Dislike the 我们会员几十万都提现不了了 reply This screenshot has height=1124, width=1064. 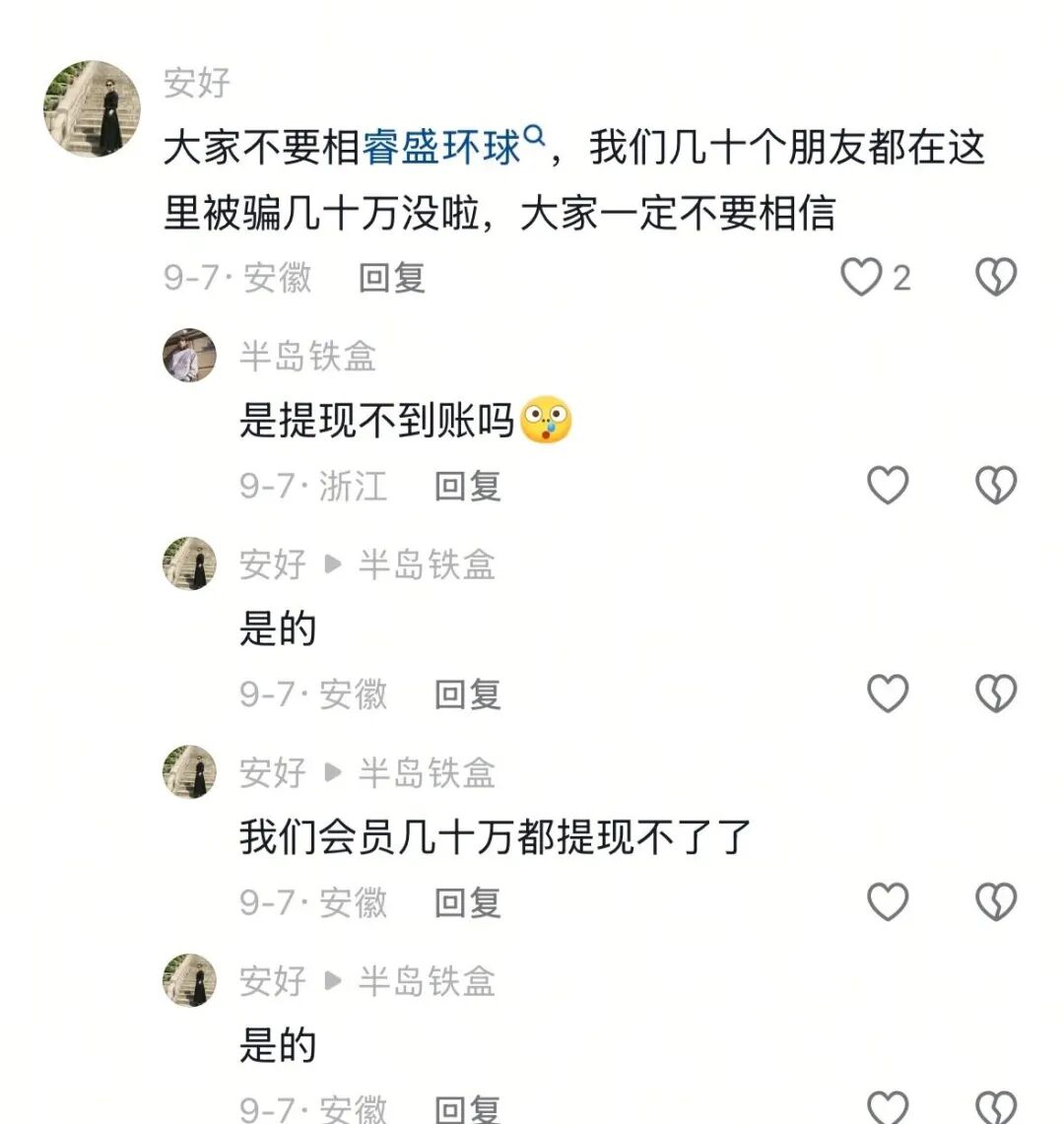[995, 901]
